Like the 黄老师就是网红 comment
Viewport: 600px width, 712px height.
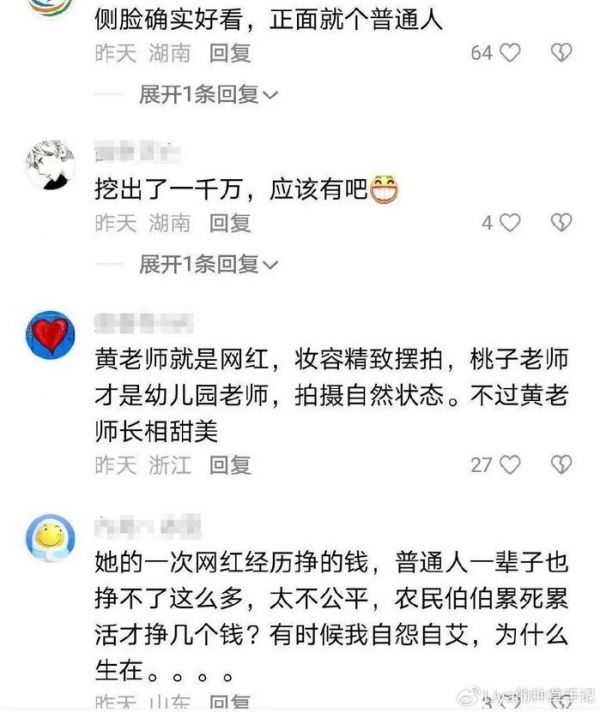click(510, 464)
